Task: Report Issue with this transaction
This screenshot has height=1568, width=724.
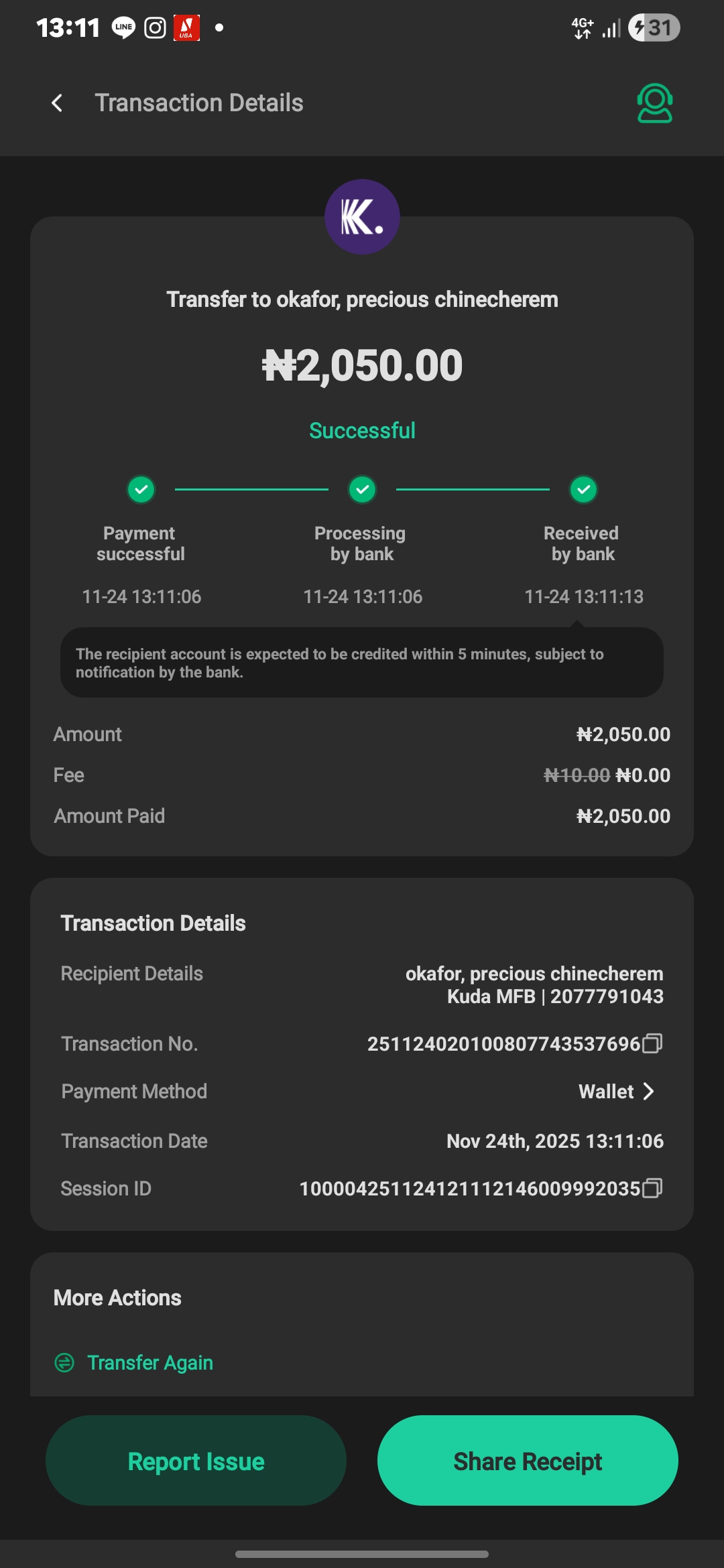Action: tap(196, 1461)
